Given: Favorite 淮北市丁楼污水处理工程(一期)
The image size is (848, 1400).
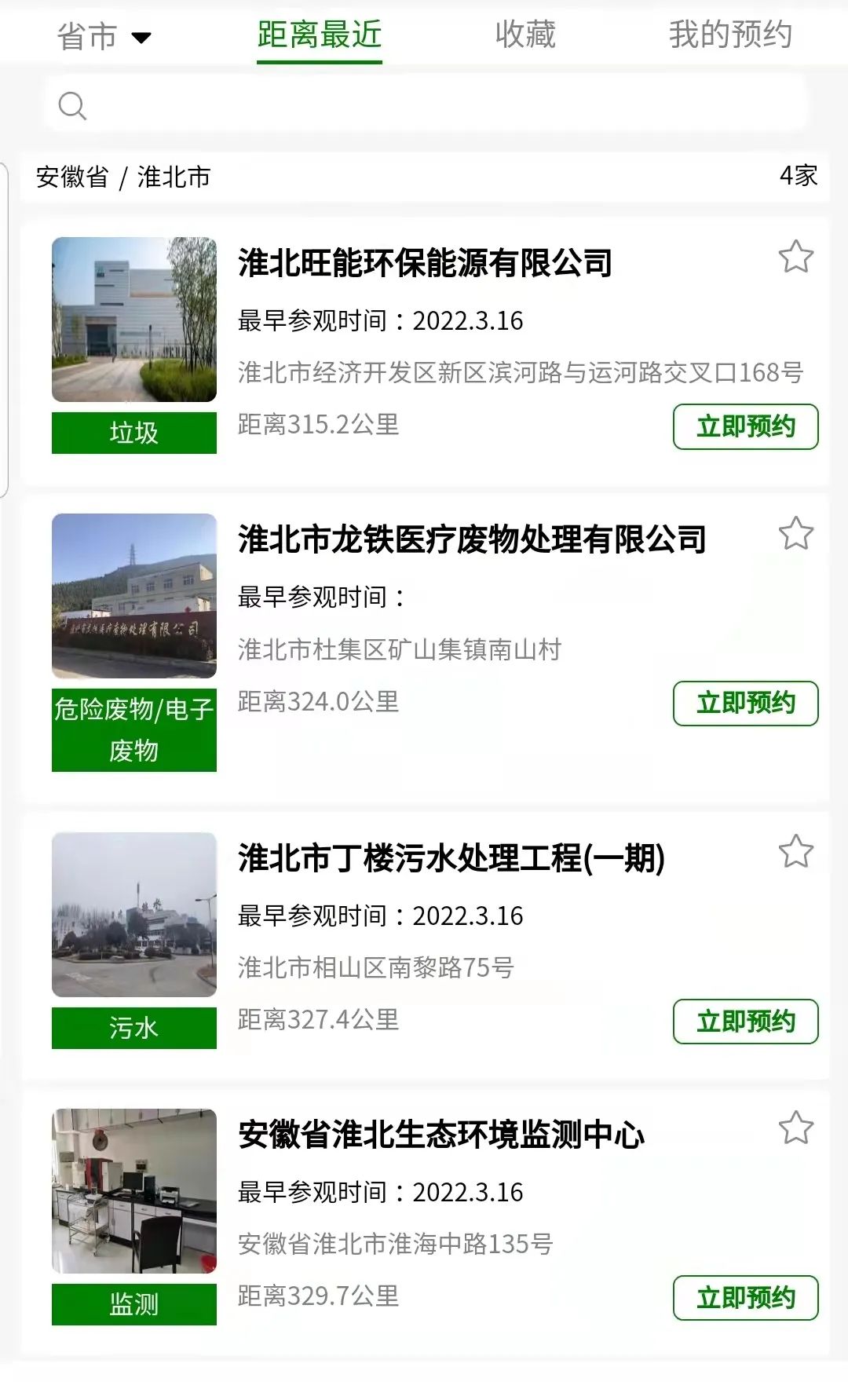Looking at the screenshot, I should [795, 851].
